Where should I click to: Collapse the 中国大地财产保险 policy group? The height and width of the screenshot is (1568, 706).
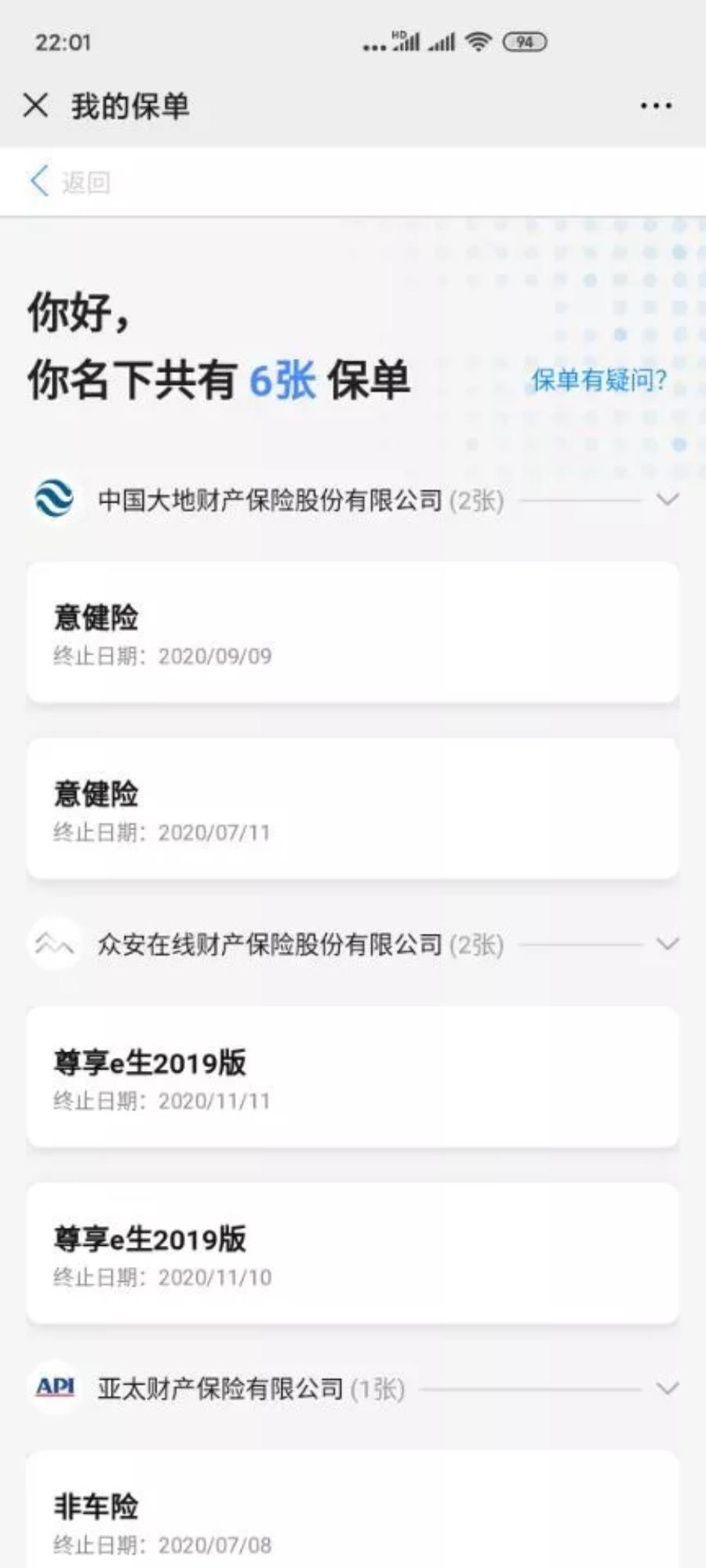665,499
